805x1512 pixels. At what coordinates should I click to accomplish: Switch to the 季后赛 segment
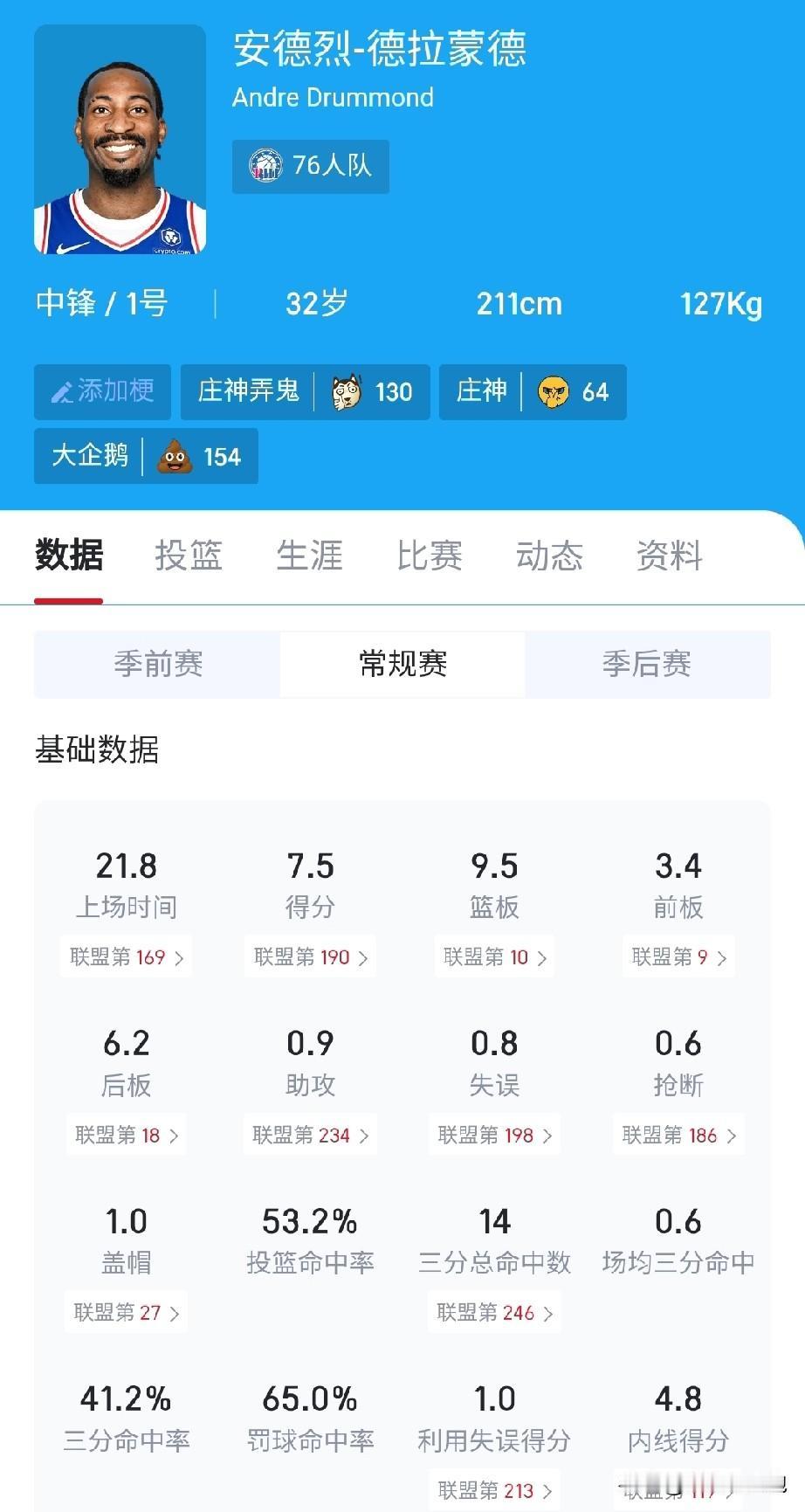point(647,664)
